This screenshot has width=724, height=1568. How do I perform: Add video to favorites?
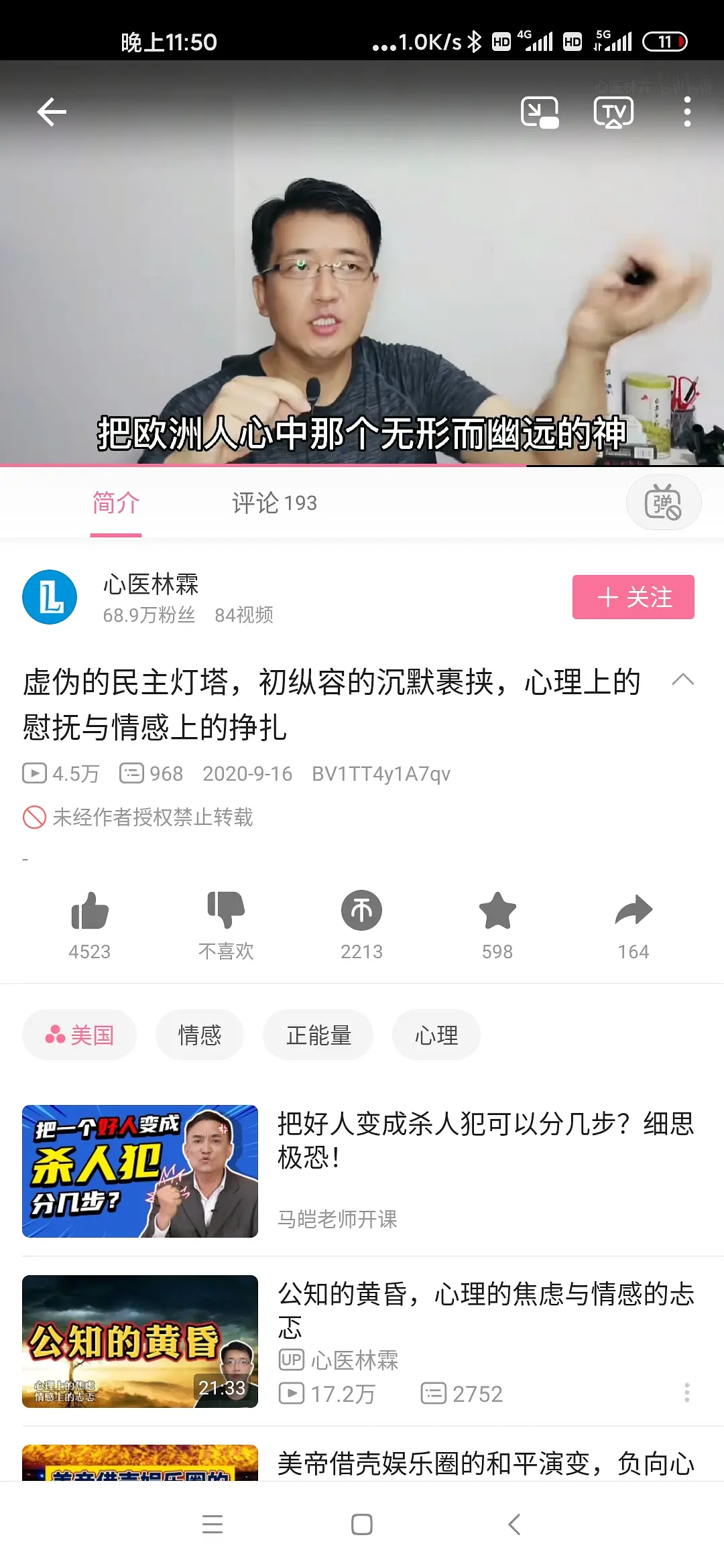tap(497, 911)
